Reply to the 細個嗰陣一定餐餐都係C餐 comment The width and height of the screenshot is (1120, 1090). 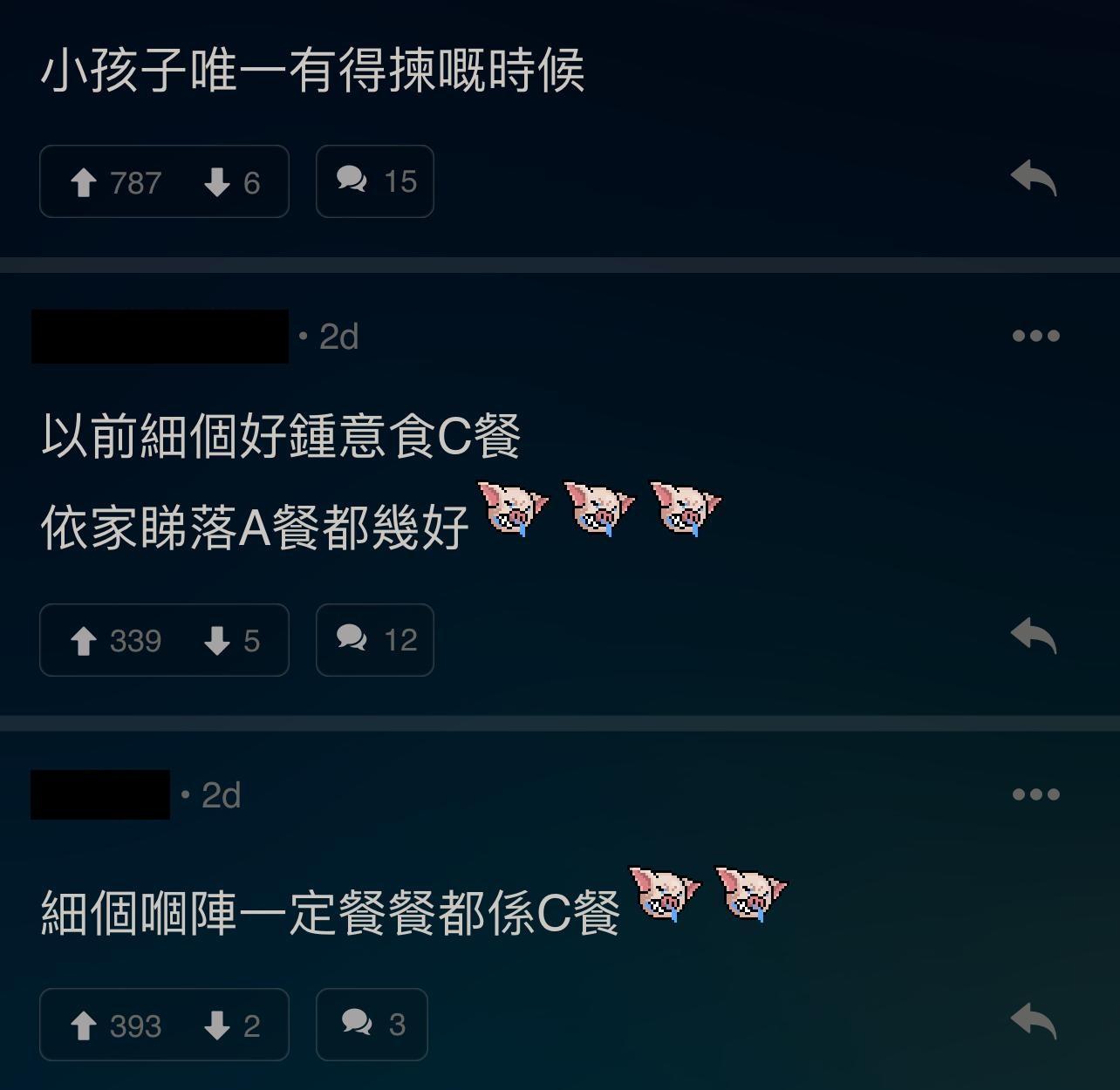tap(1033, 1021)
